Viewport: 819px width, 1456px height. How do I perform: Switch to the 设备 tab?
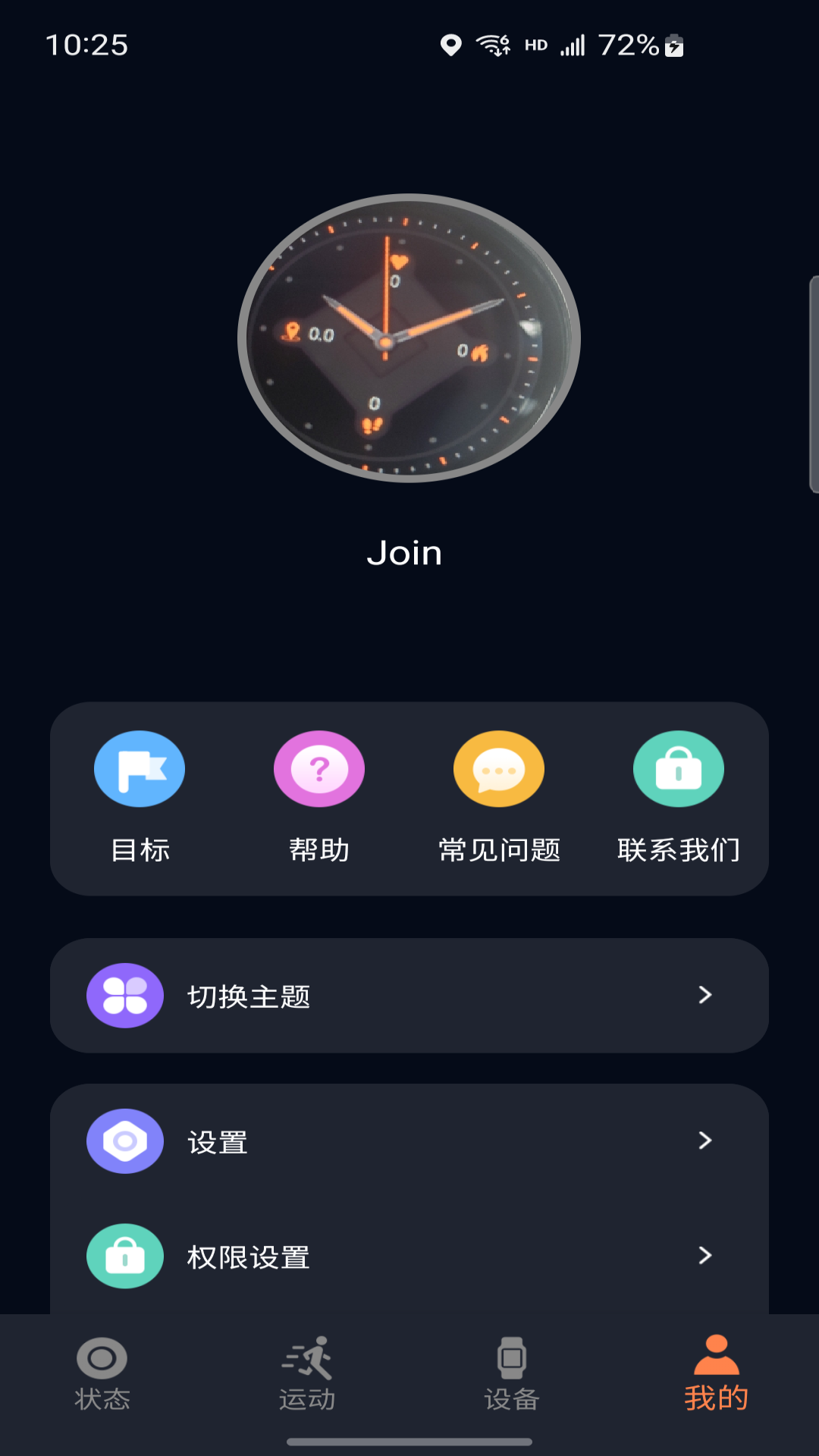[x=512, y=1374]
